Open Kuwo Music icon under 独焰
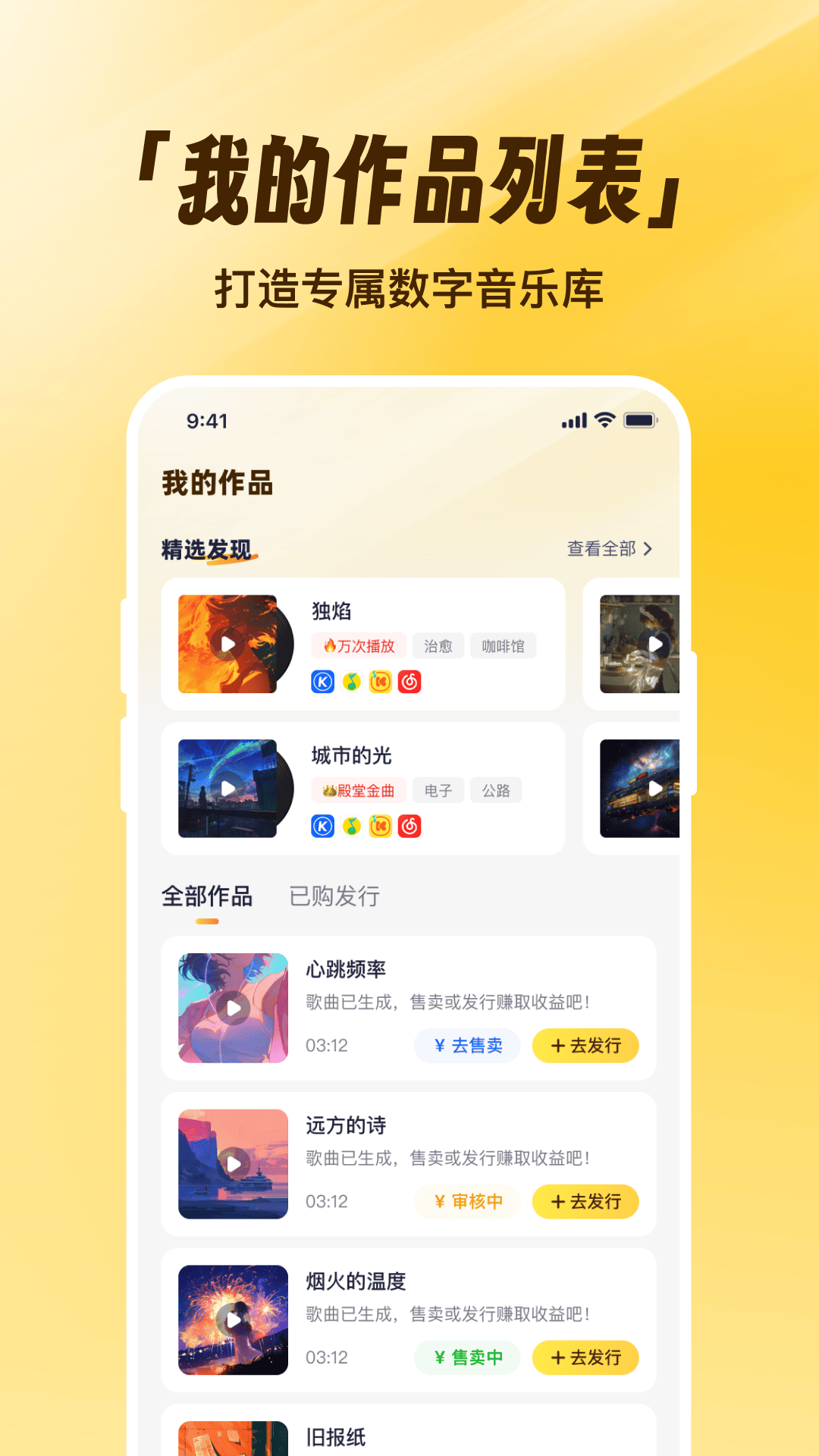The height and width of the screenshot is (1456, 819). 380,681
